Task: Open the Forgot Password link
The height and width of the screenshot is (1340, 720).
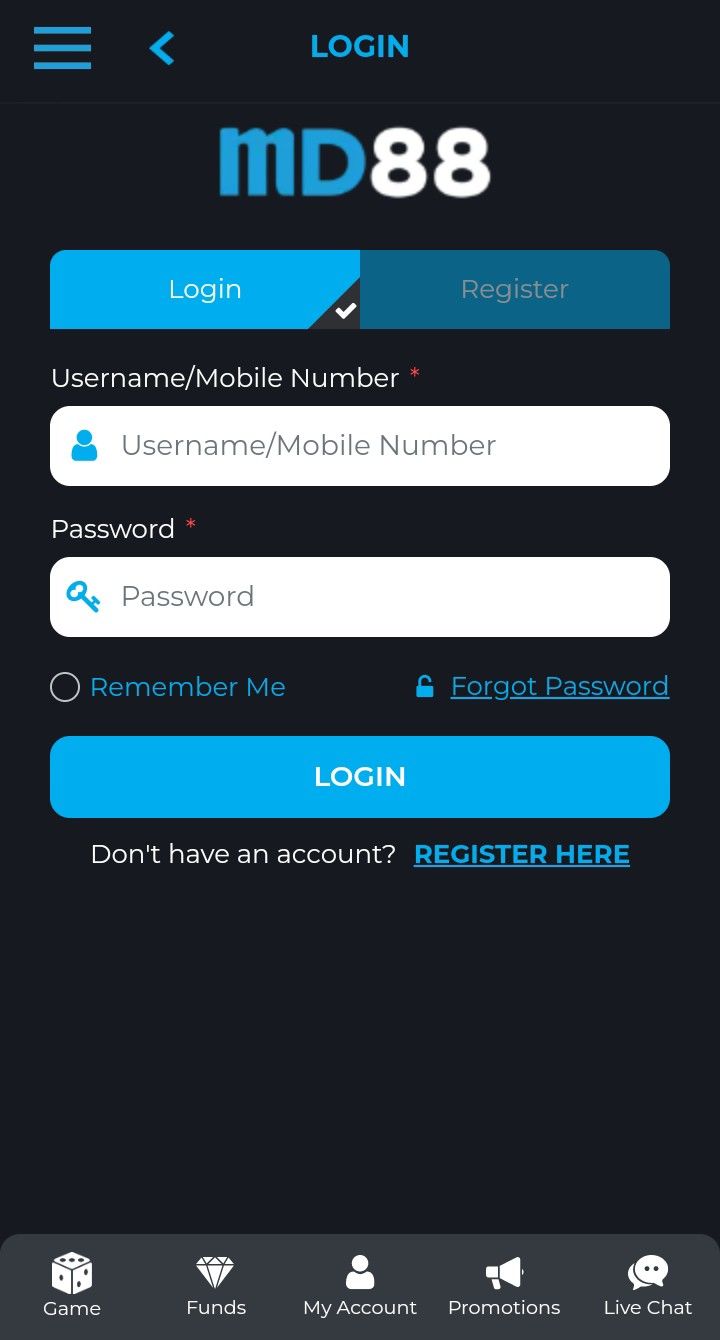Action: [559, 686]
